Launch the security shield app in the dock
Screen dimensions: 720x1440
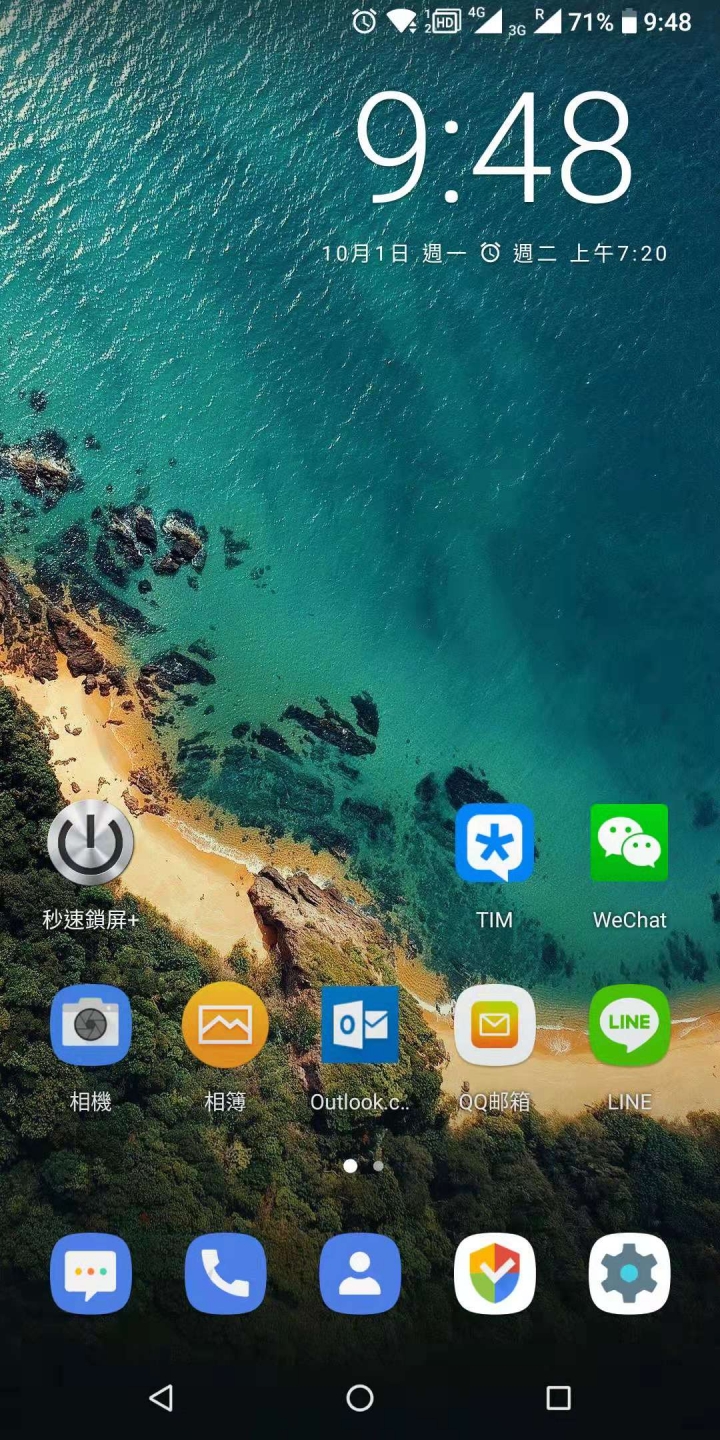click(494, 1273)
